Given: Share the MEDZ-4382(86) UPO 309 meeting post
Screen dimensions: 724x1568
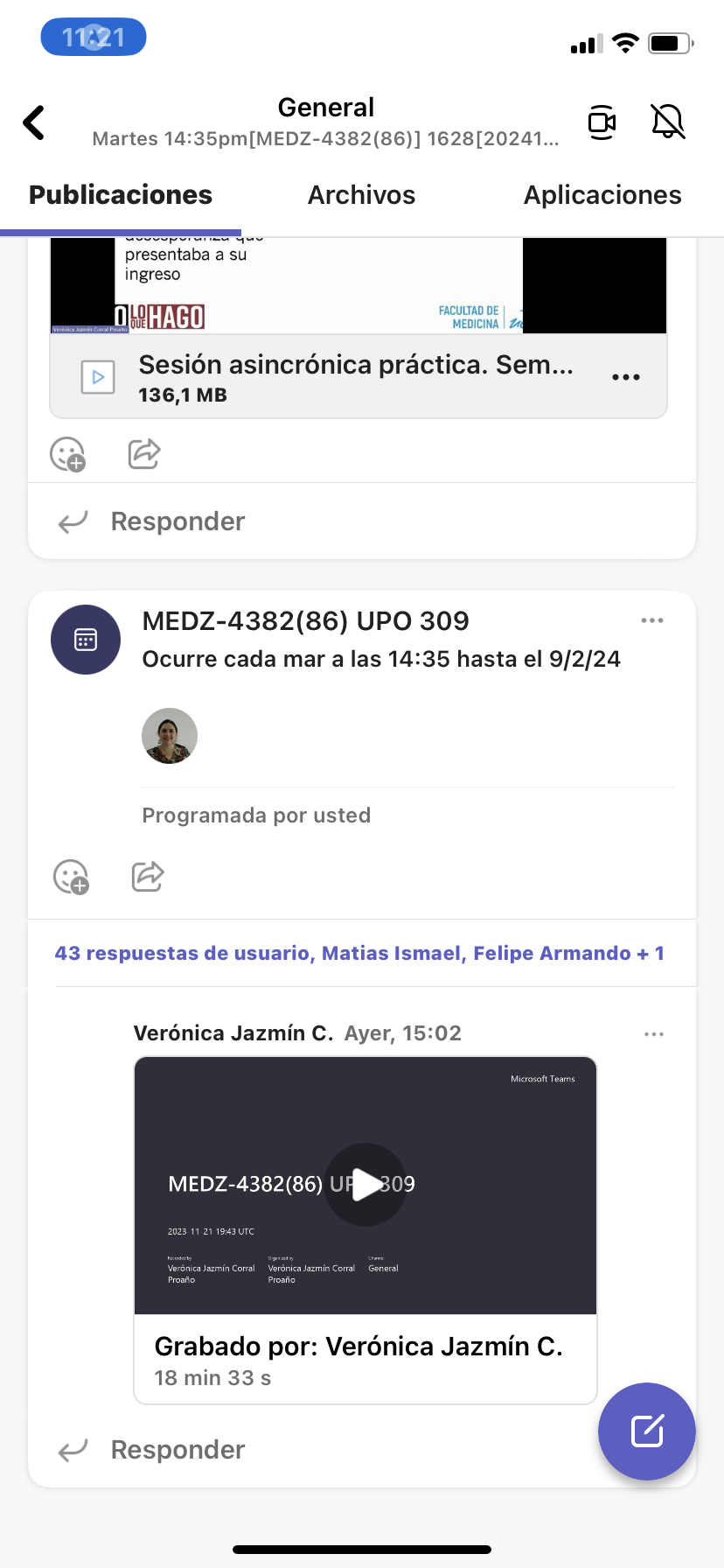Looking at the screenshot, I should click(148, 877).
